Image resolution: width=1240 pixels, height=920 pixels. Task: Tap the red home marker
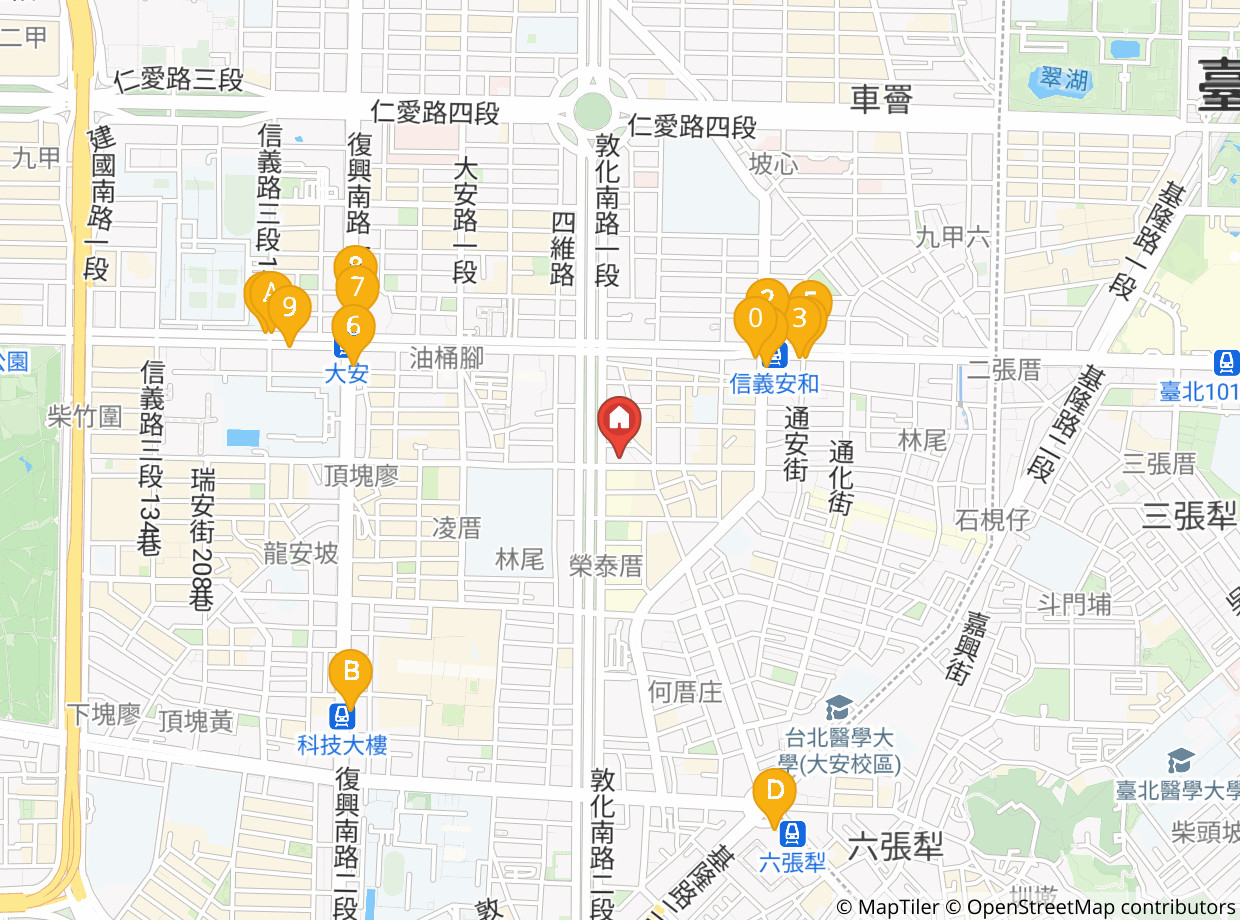(619, 424)
